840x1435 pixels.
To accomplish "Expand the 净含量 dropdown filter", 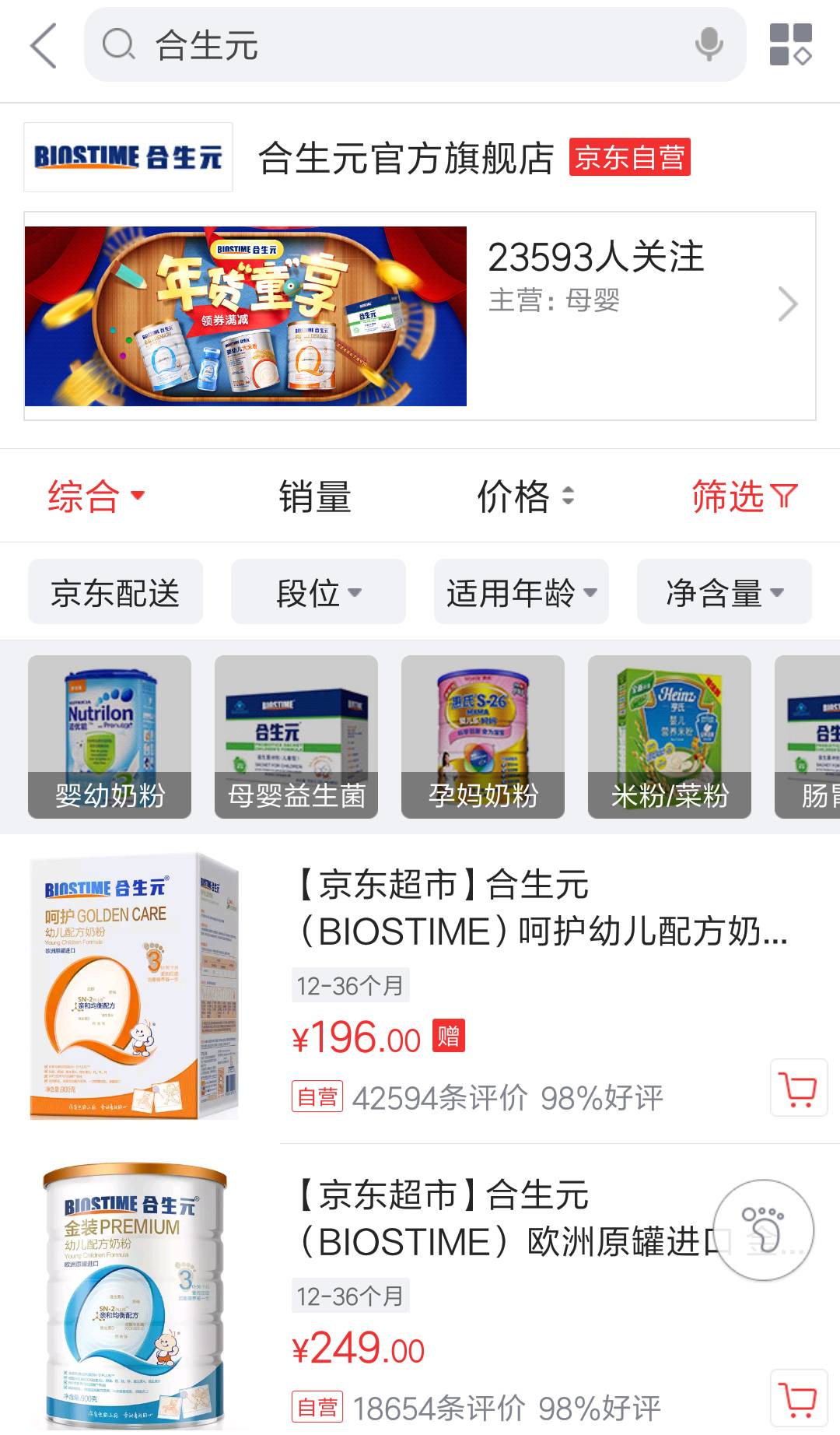I will tap(724, 592).
